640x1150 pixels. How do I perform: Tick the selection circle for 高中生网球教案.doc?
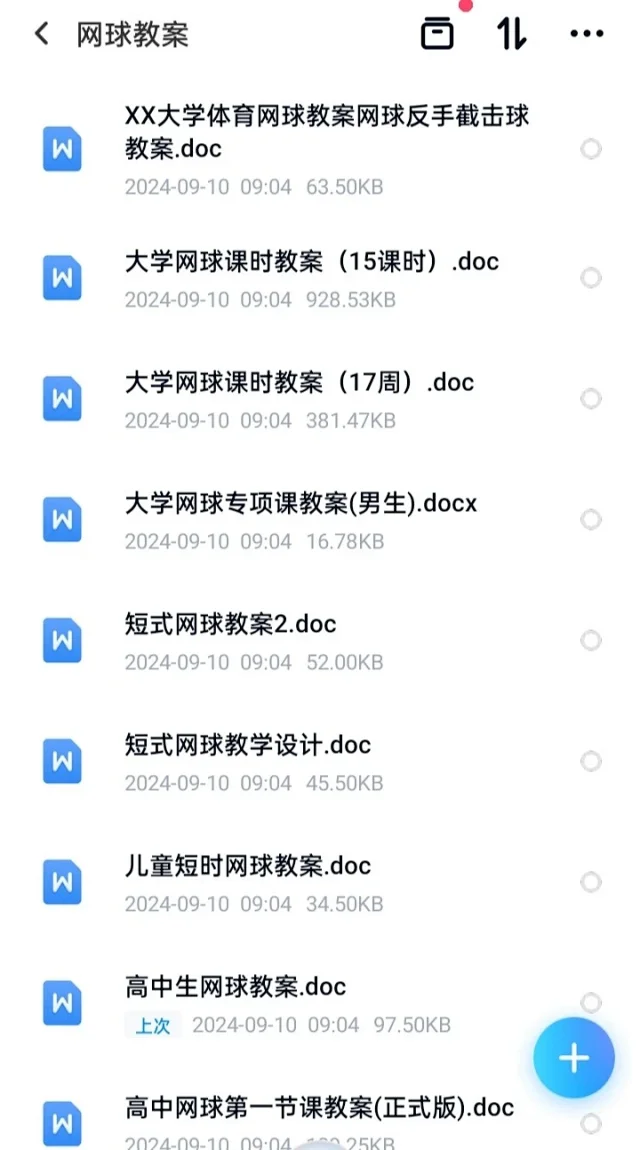click(590, 1003)
